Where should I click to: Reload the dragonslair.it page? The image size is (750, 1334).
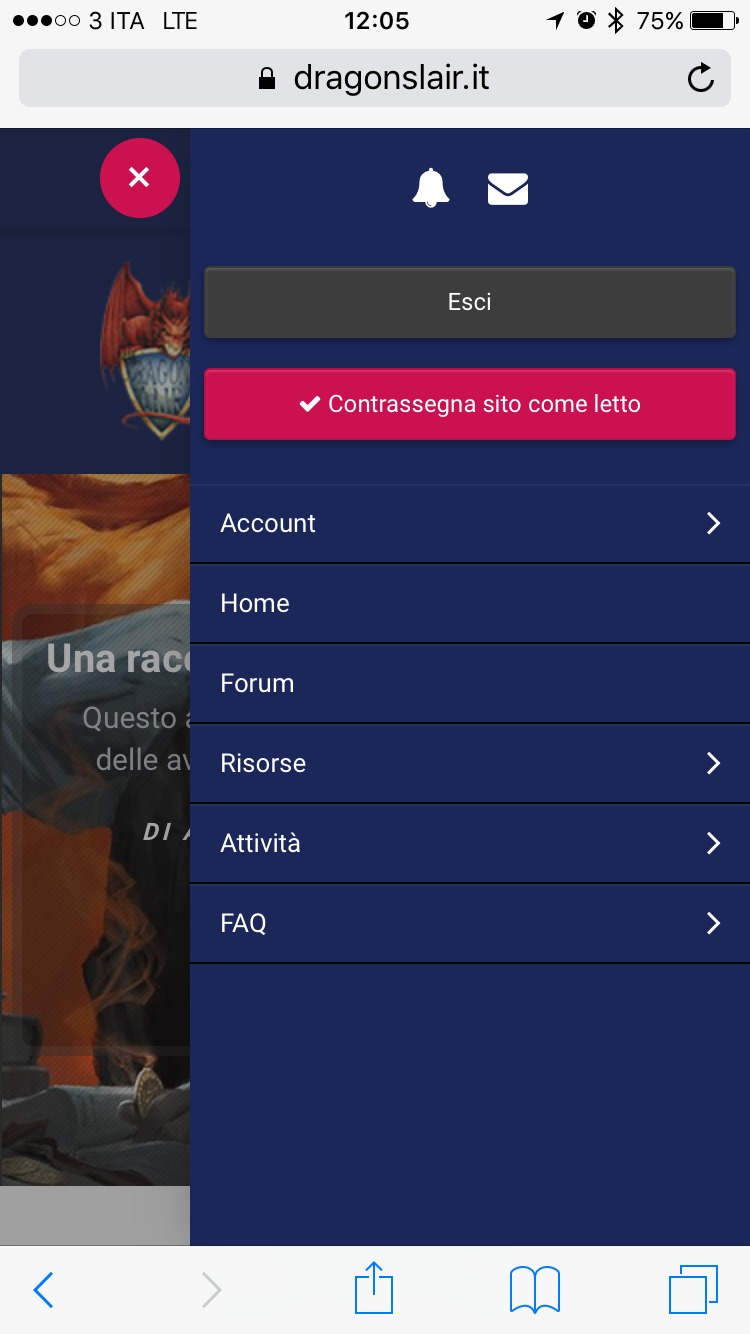pos(701,78)
